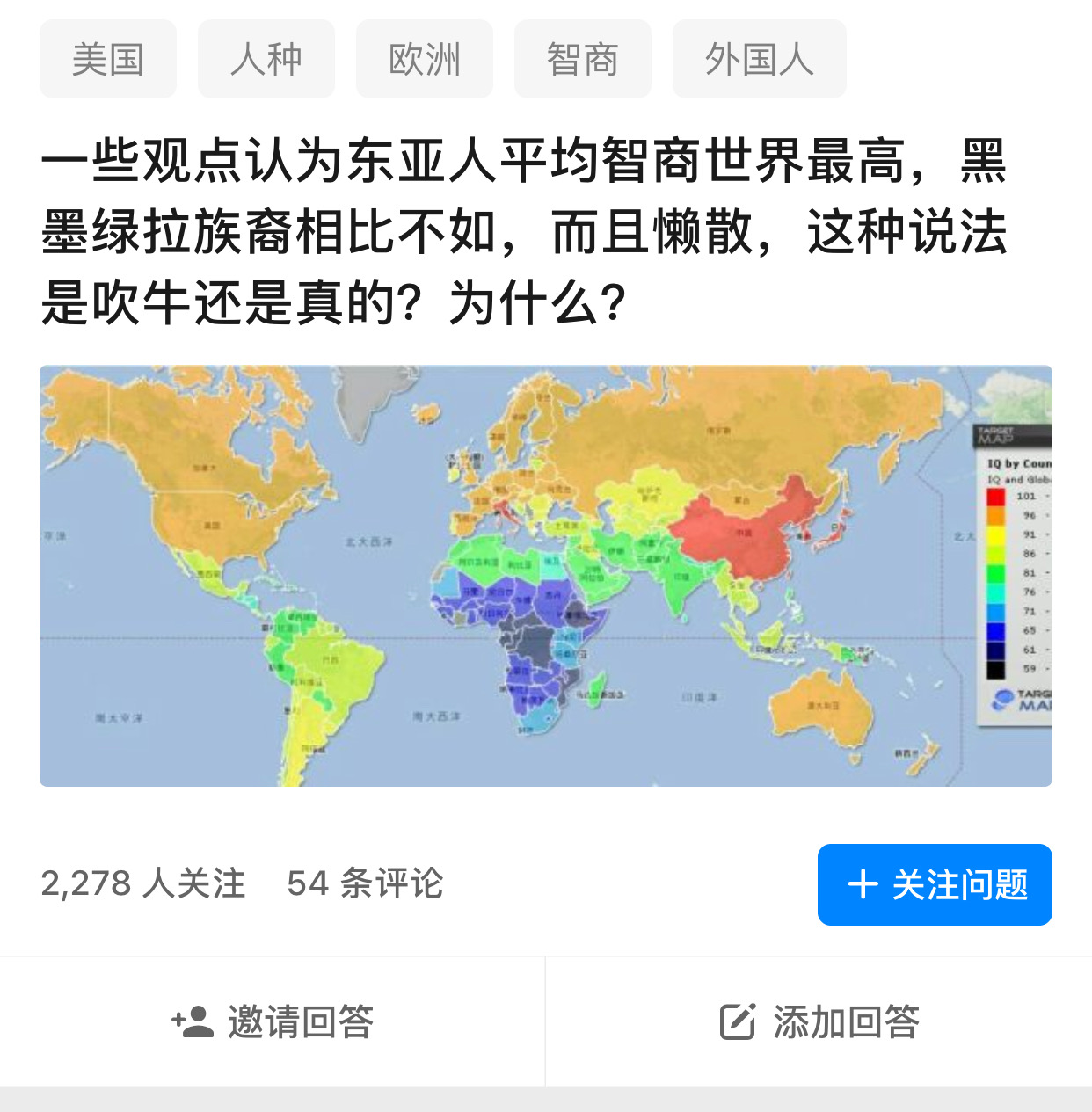
Task: Invite someone via 邀请回答
Action: tap(273, 1021)
